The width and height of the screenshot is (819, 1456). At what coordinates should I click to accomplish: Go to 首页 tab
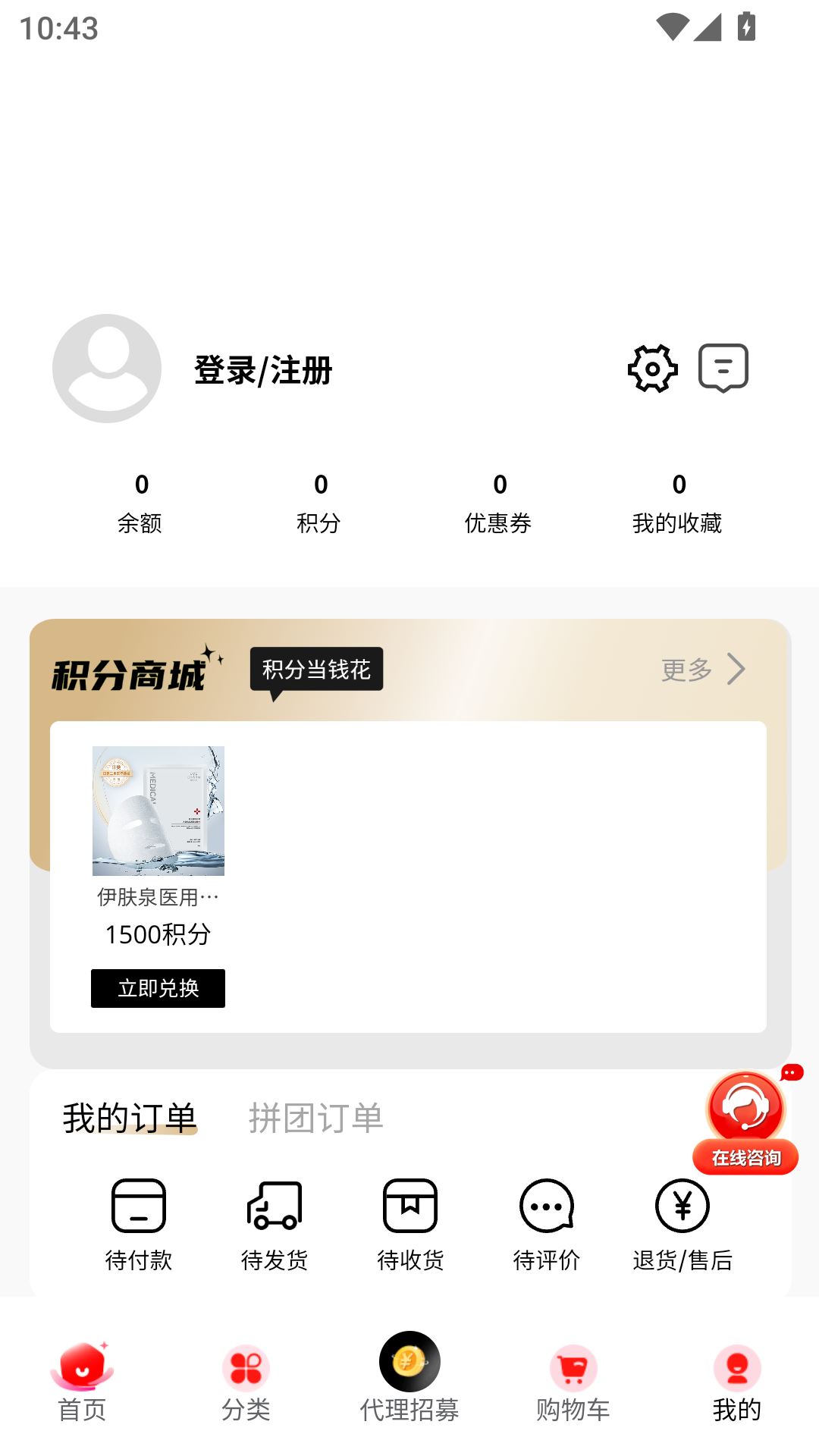pyautogui.click(x=82, y=1382)
